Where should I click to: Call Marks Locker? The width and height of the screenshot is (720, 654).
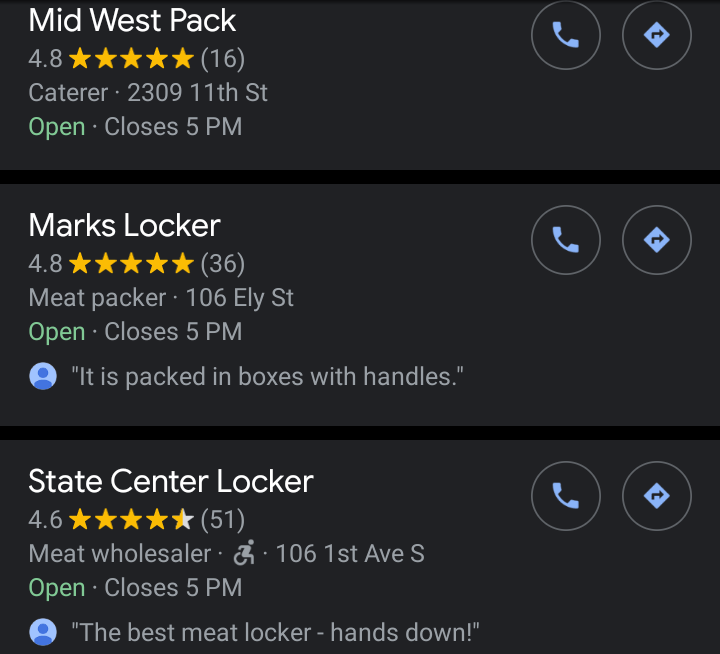pyautogui.click(x=566, y=240)
